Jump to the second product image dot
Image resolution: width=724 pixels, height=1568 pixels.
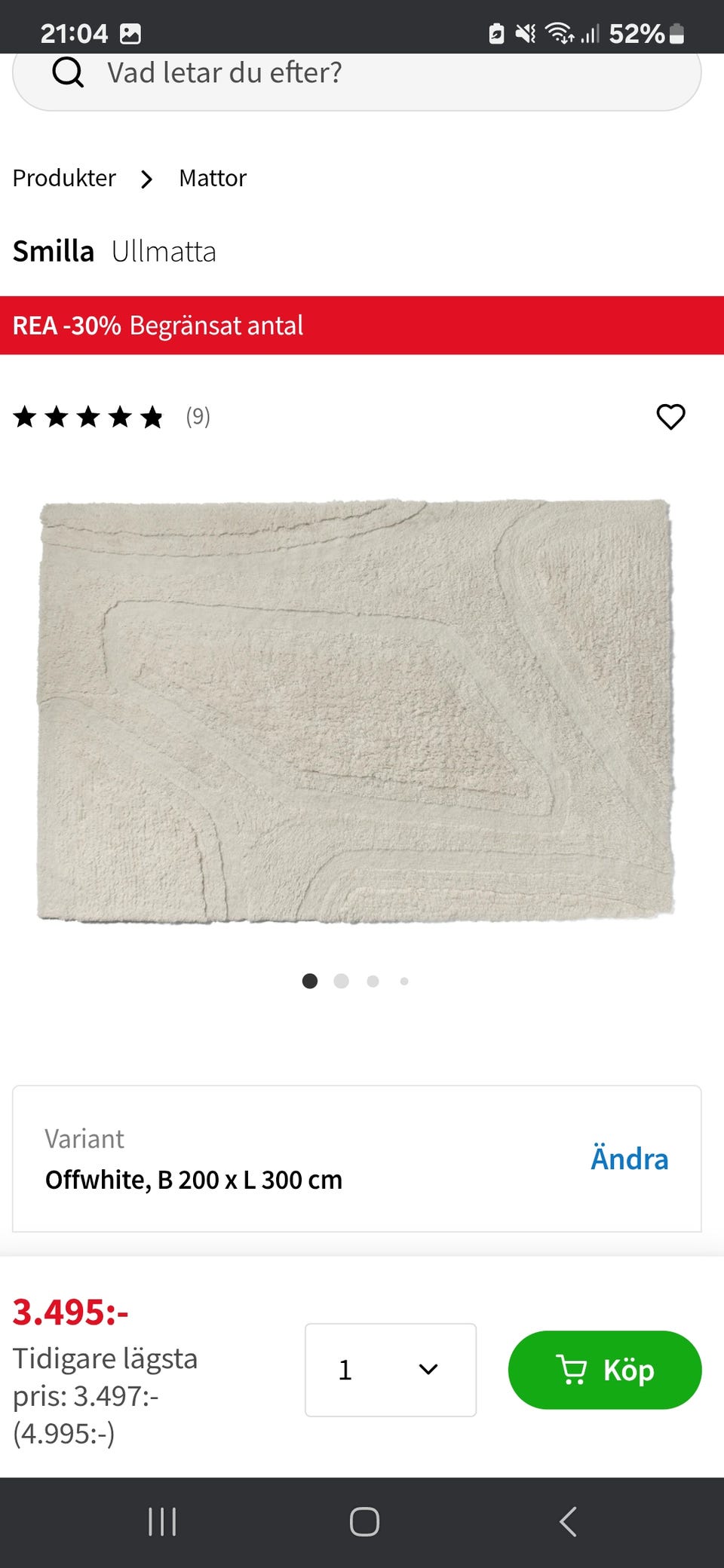pyautogui.click(x=341, y=981)
